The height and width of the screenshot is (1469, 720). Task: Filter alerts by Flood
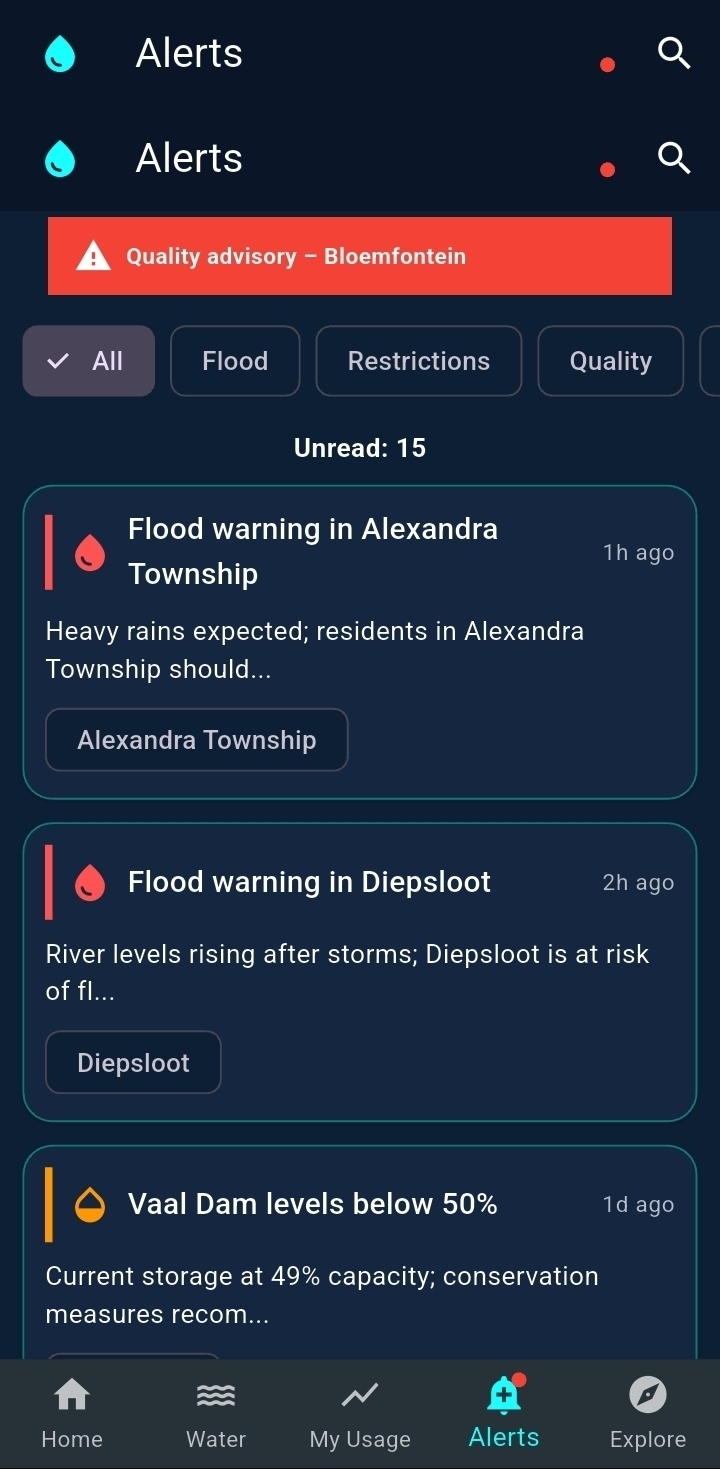235,361
